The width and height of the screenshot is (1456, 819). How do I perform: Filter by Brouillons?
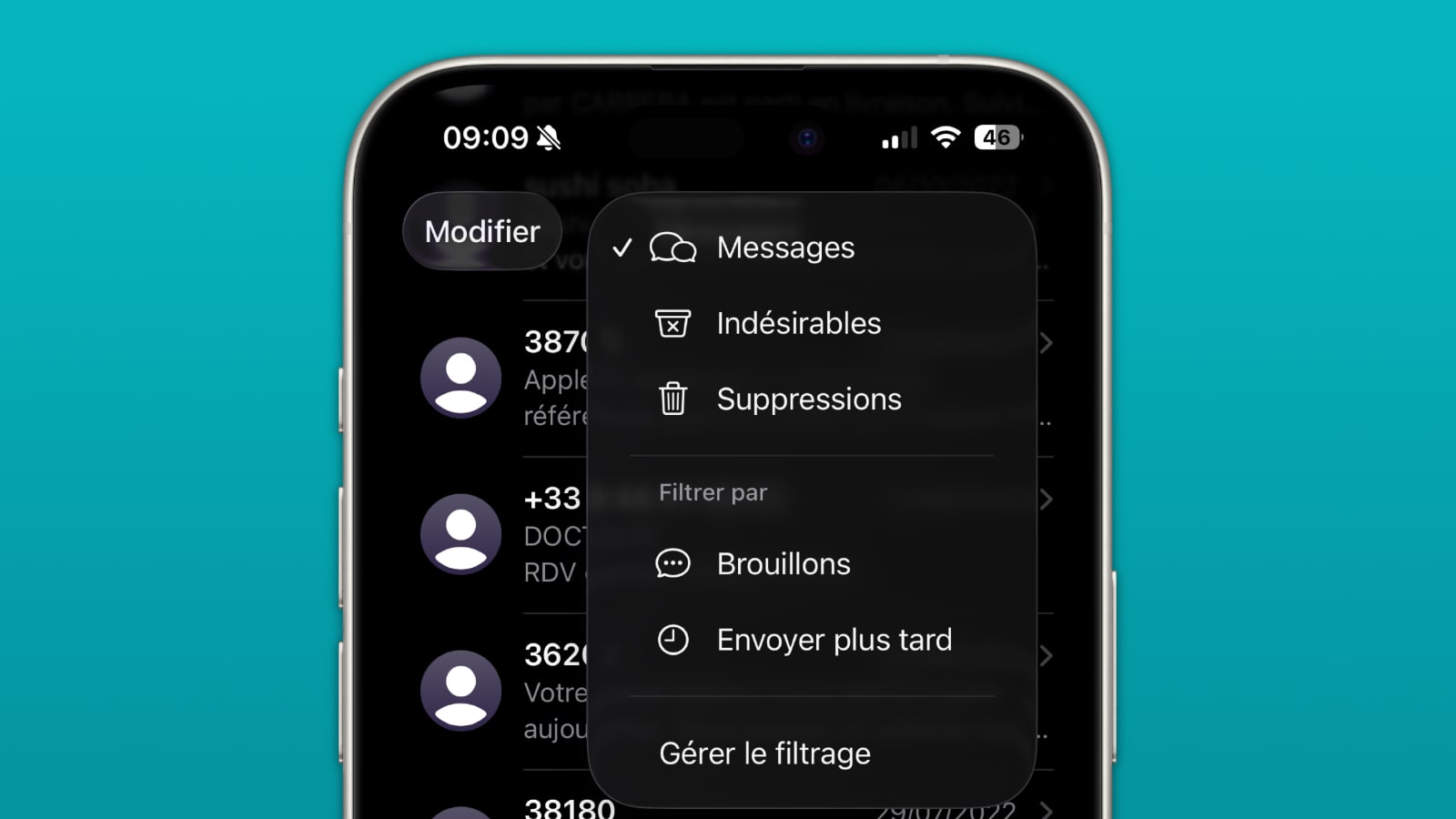783,564
